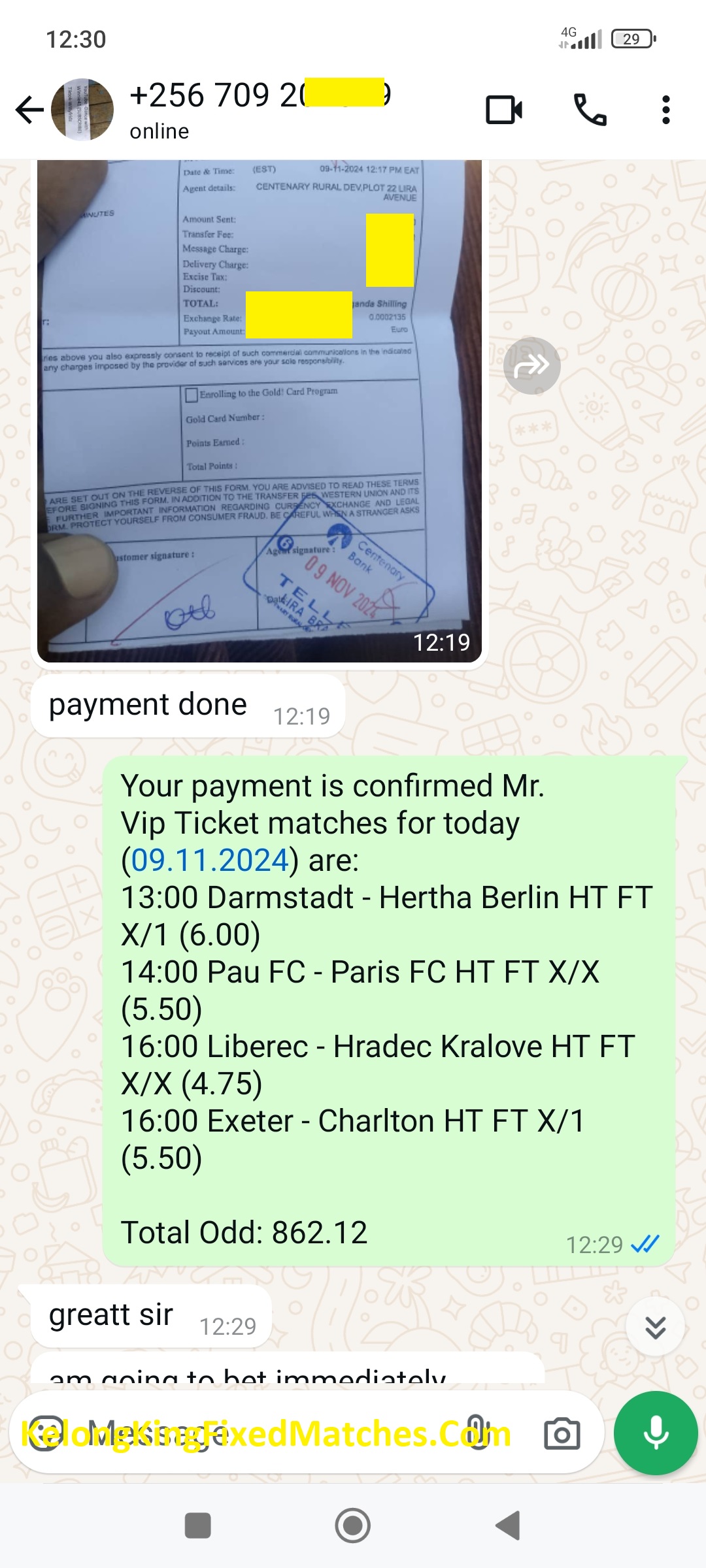Open the chat overflow menu
The width and height of the screenshot is (706, 1568).
tap(665, 110)
